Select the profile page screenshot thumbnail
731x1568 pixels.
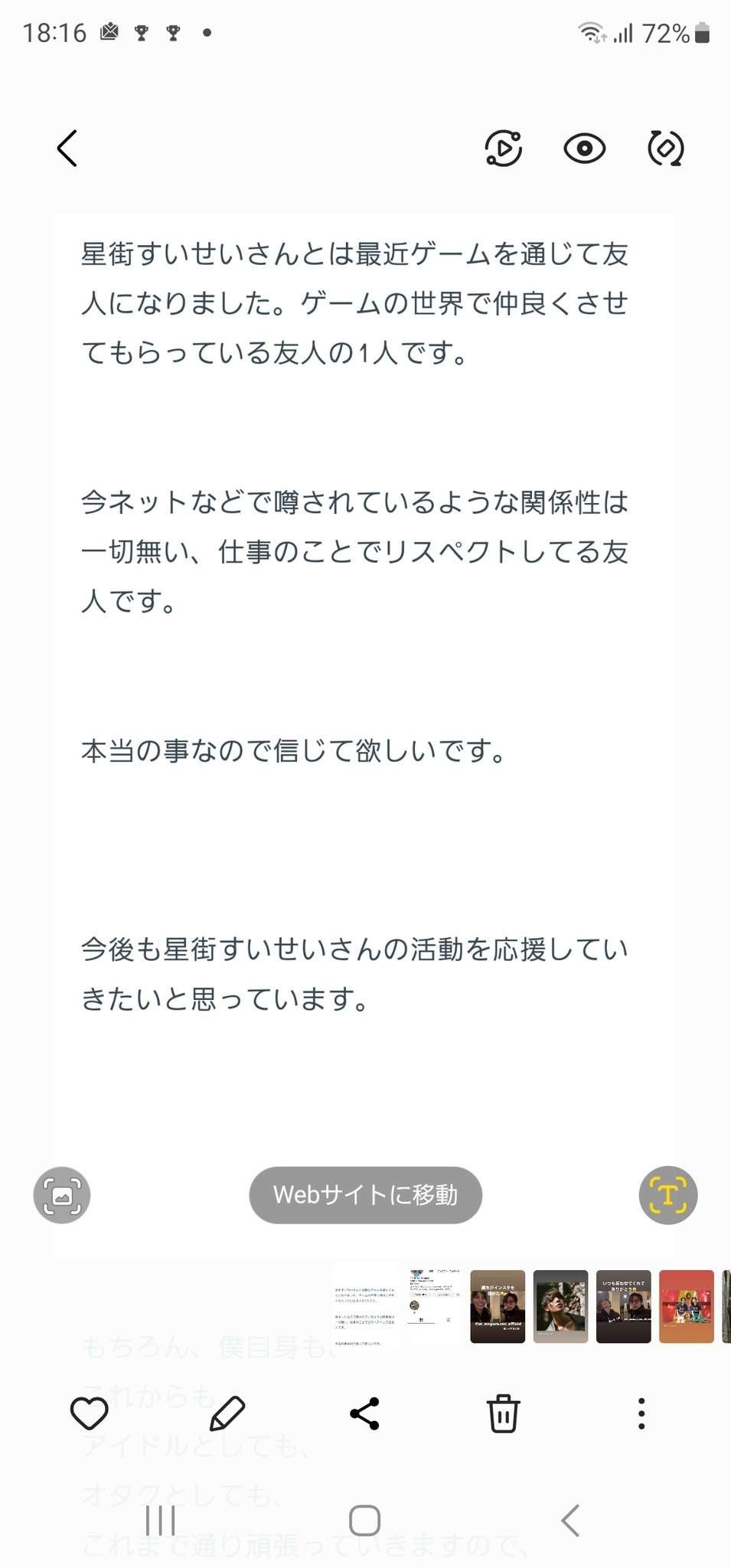tap(434, 1306)
